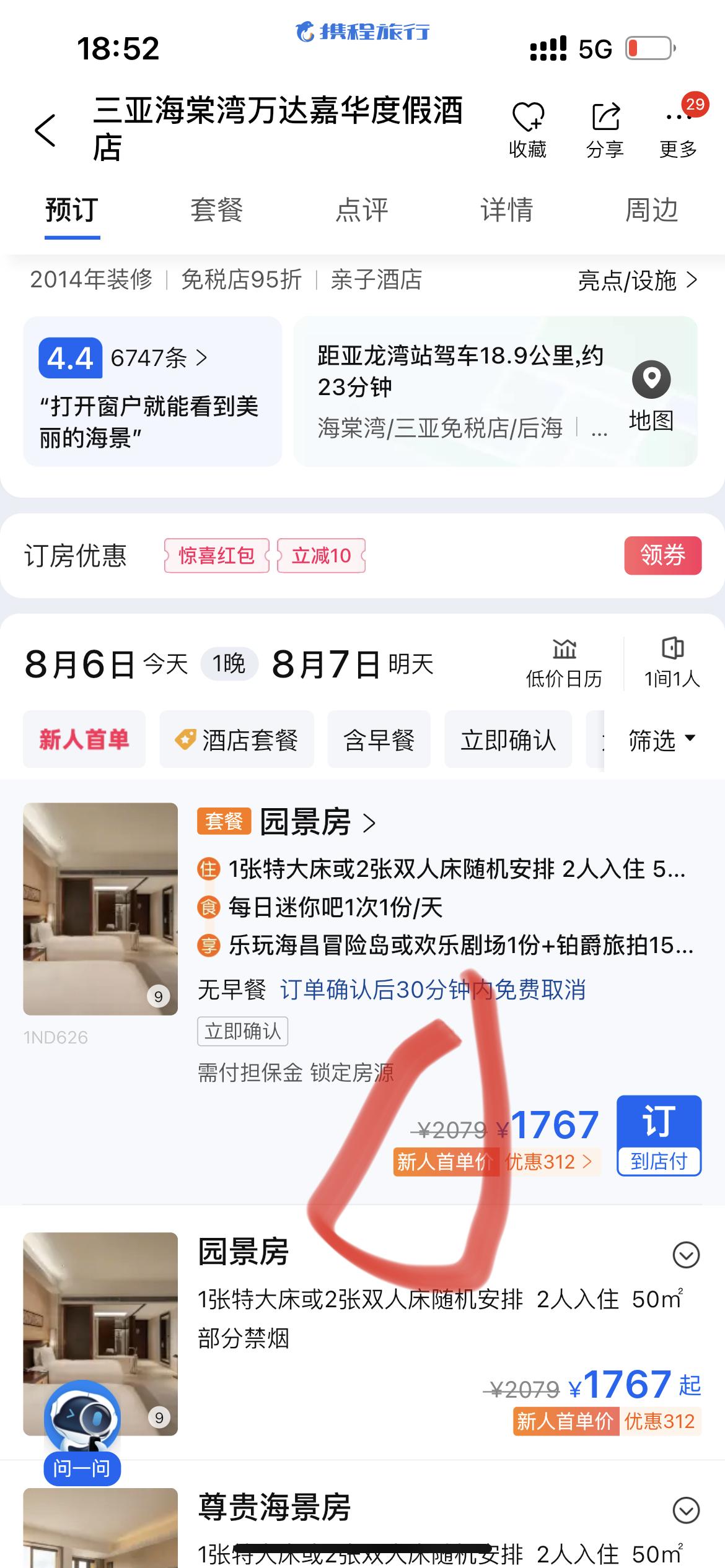Tap 领券 to claim coupons
Viewport: 725px width, 1568px height.
(x=662, y=555)
